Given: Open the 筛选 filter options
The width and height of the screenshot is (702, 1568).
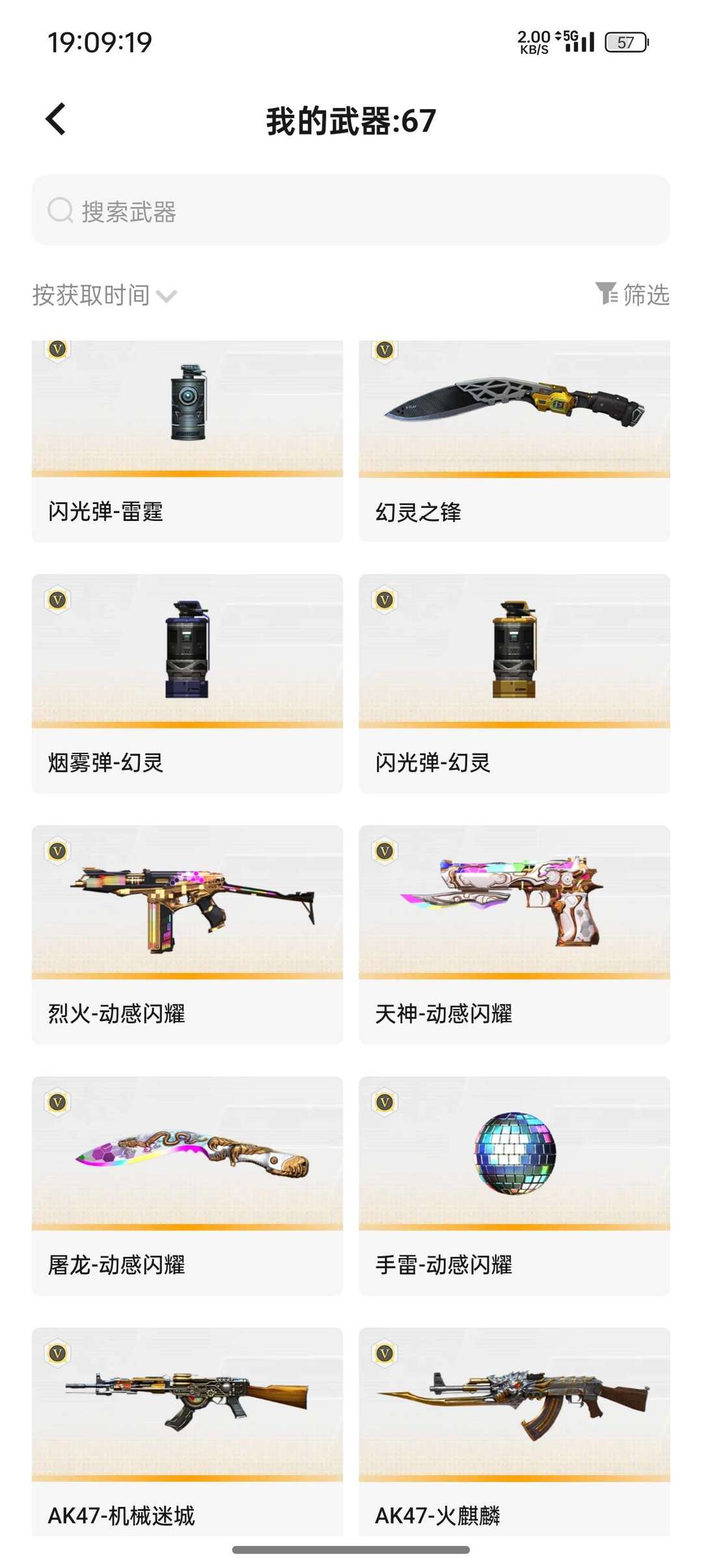Looking at the screenshot, I should (632, 295).
